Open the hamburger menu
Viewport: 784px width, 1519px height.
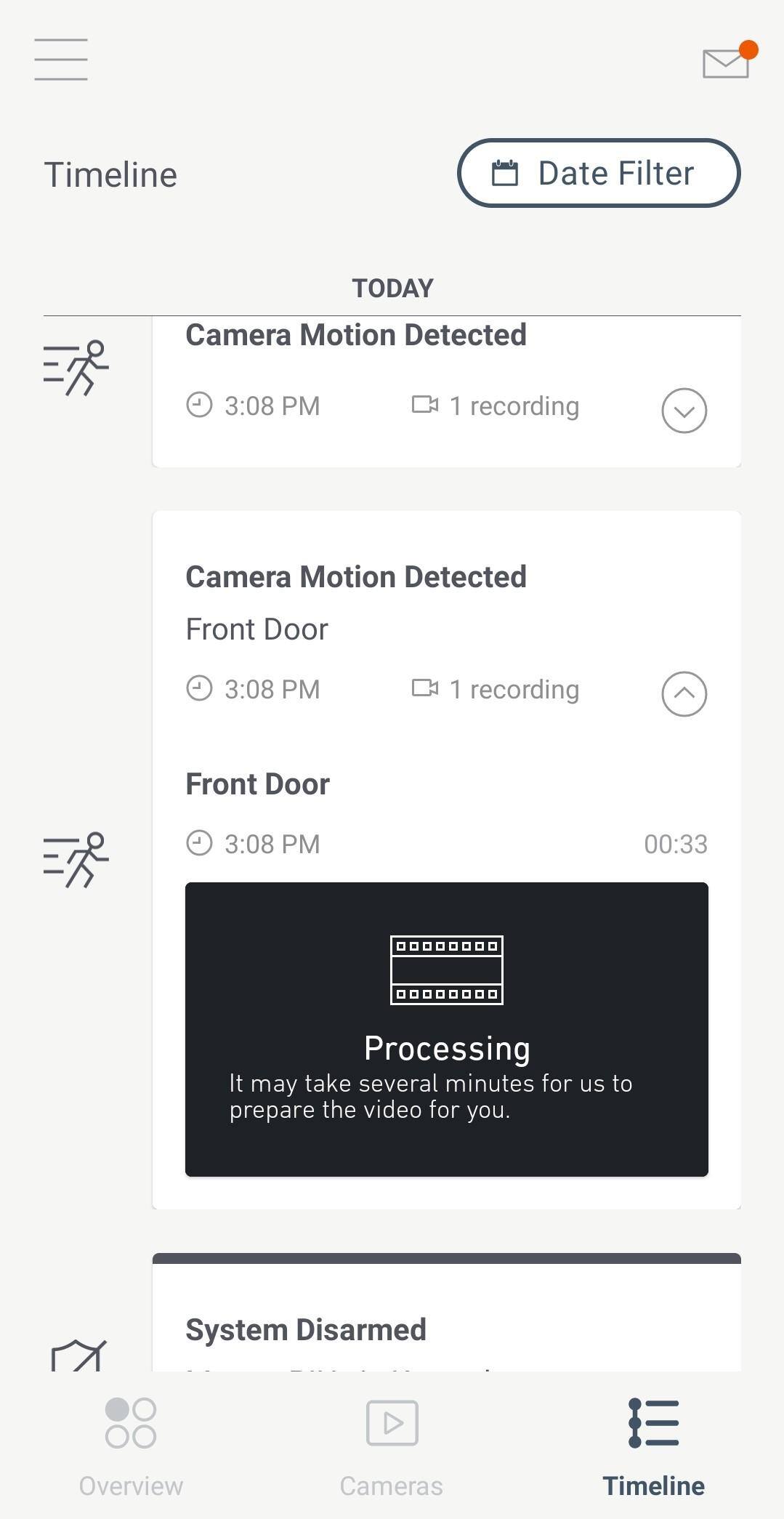tap(61, 60)
